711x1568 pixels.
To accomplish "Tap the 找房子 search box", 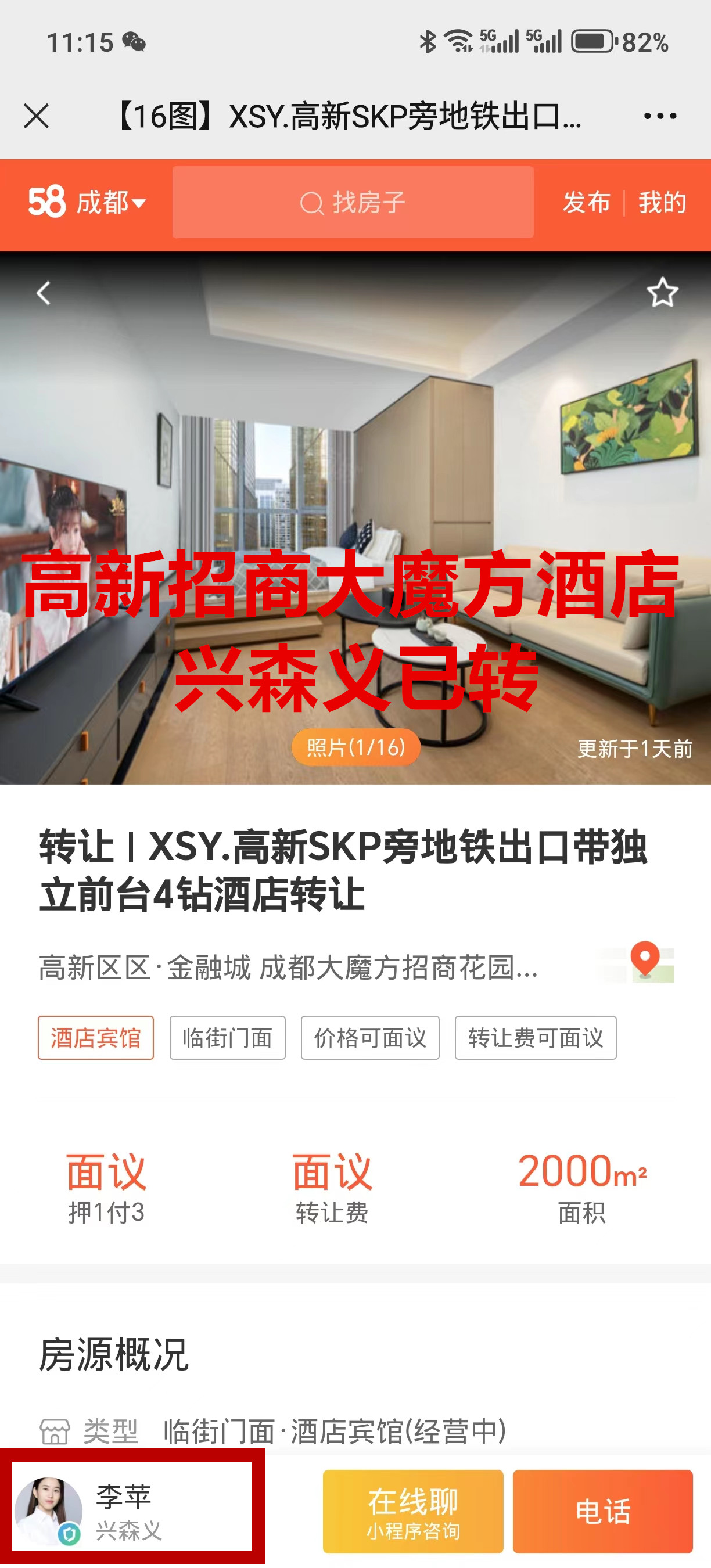I will pos(353,202).
